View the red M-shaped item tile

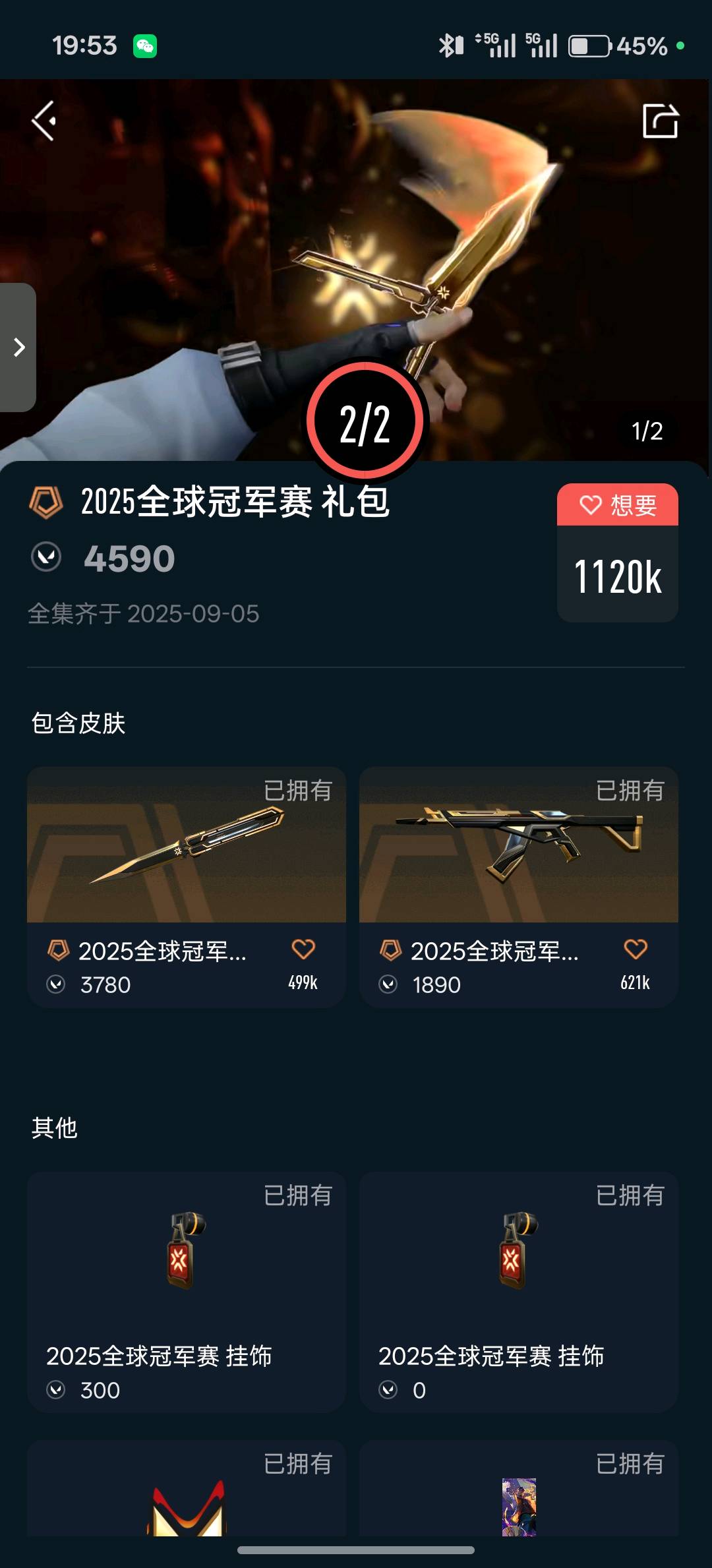point(186,1497)
